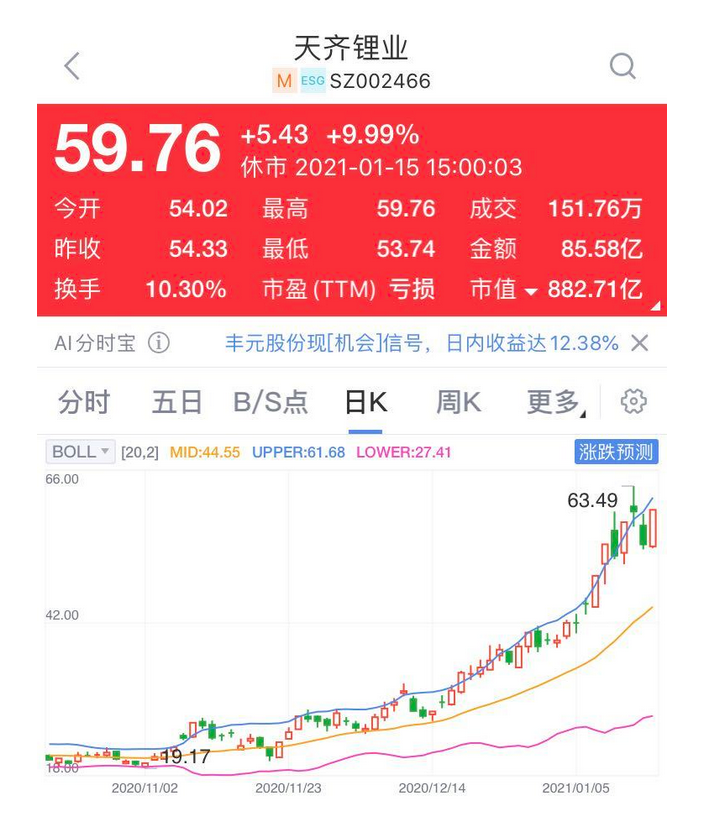Open chart settings gear icon
The height and width of the screenshot is (819, 703).
tap(633, 402)
